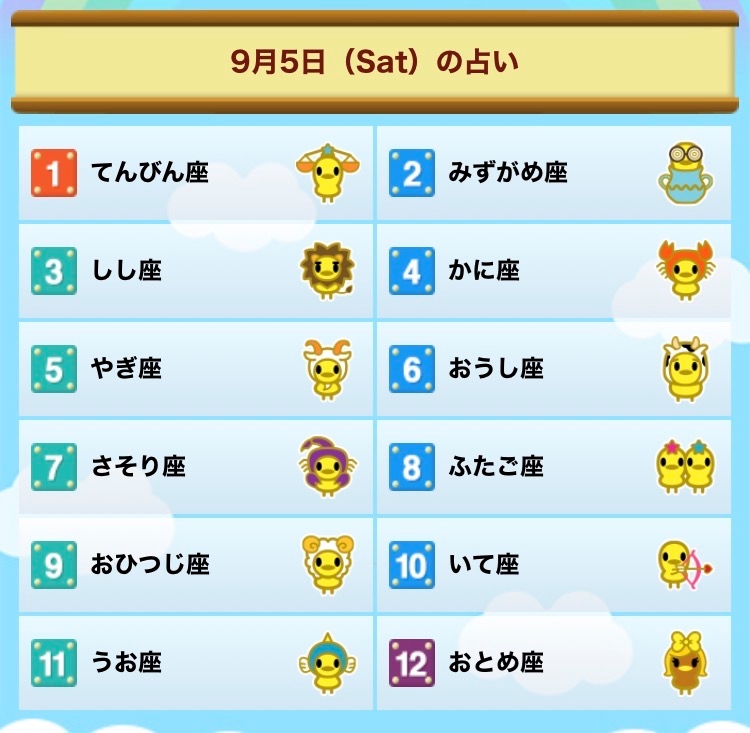Open the 2nd-ranked みずがめ座 fortune

pyautogui.click(x=554, y=173)
